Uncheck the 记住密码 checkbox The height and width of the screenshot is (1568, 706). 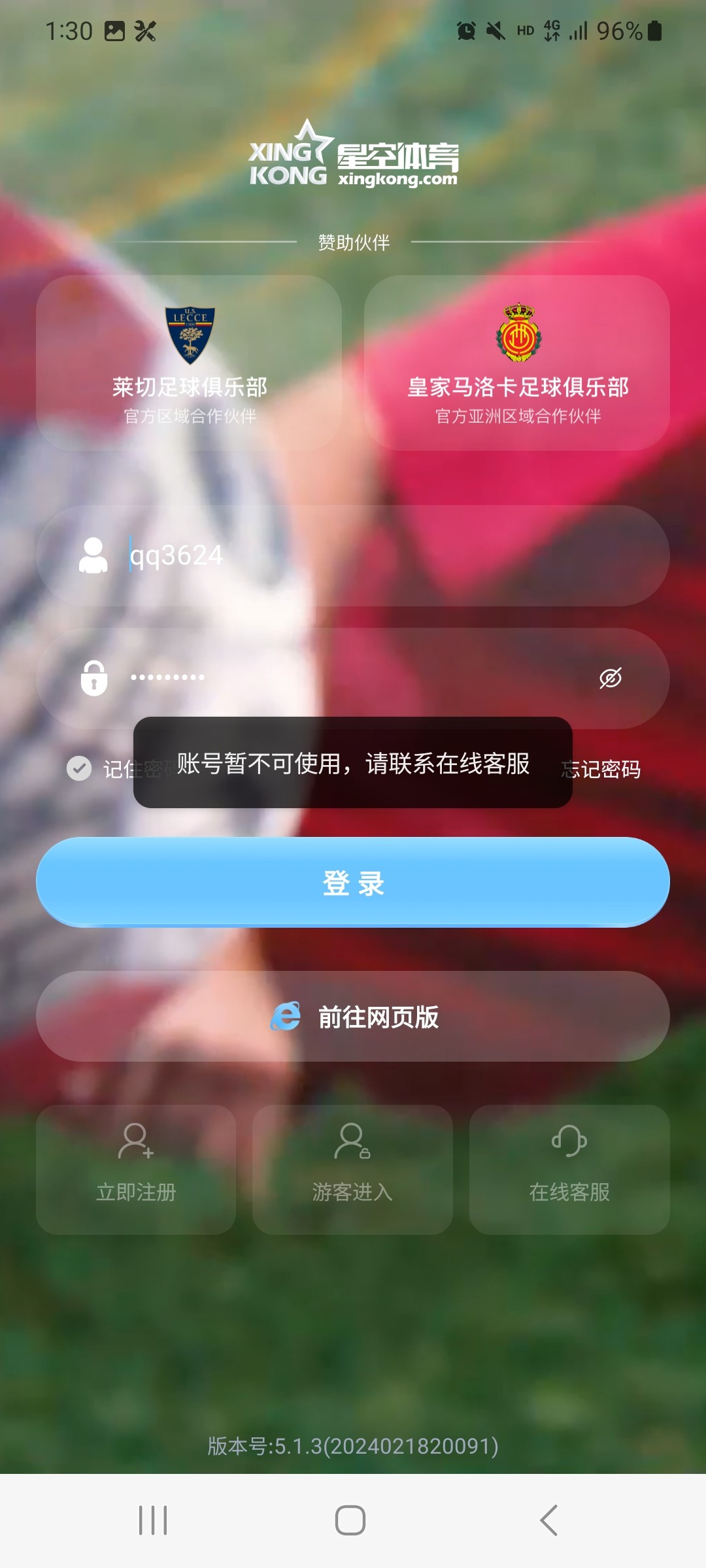coord(79,768)
